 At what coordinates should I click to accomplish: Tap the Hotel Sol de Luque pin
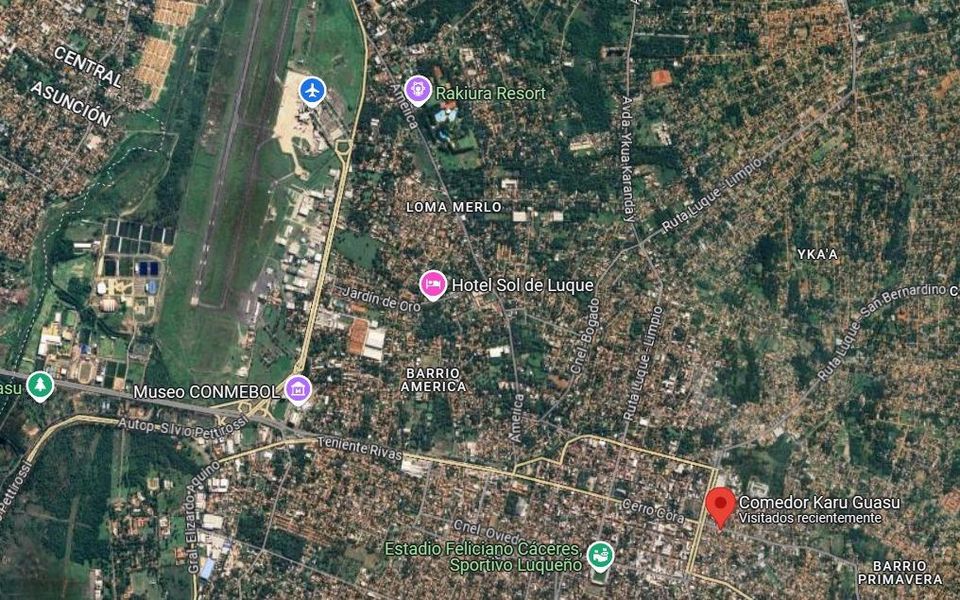[432, 285]
